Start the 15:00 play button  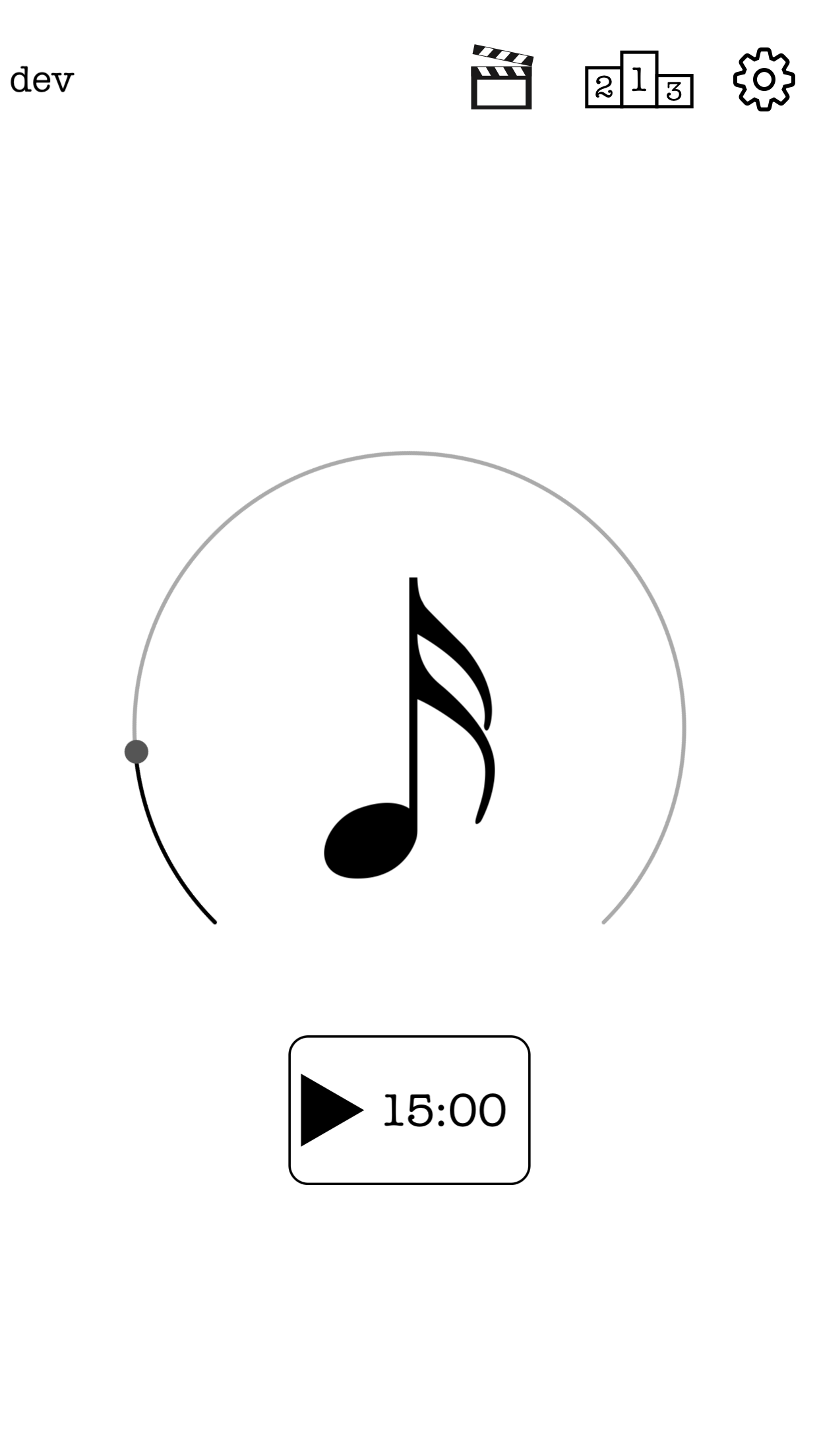(x=409, y=1110)
